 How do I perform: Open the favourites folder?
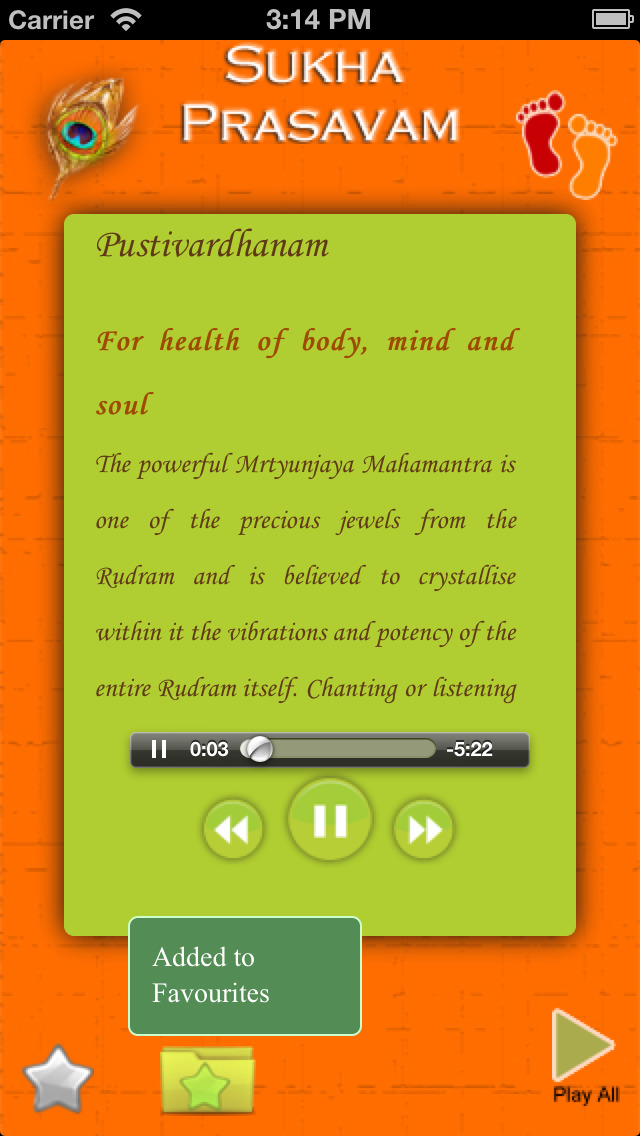click(207, 1080)
